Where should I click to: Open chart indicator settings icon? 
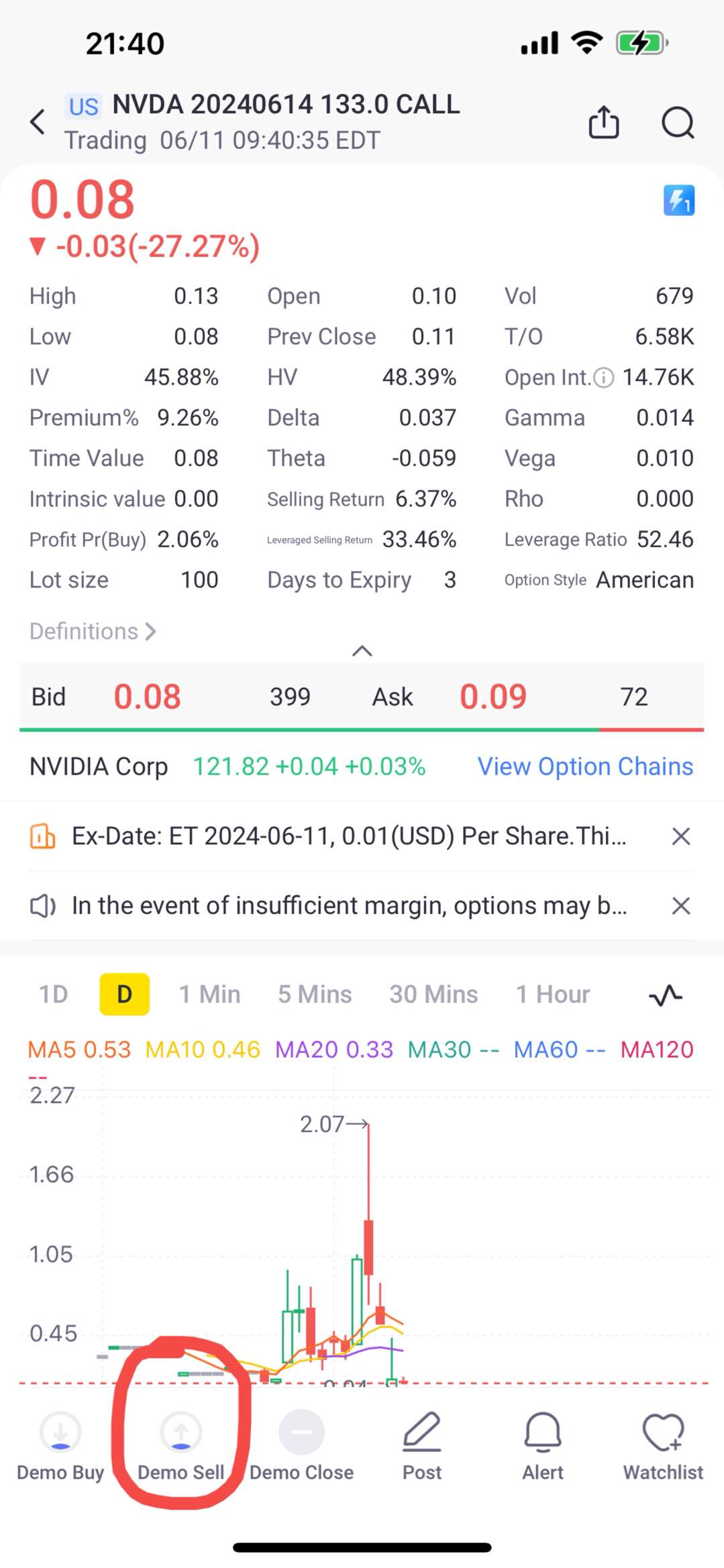click(666, 995)
